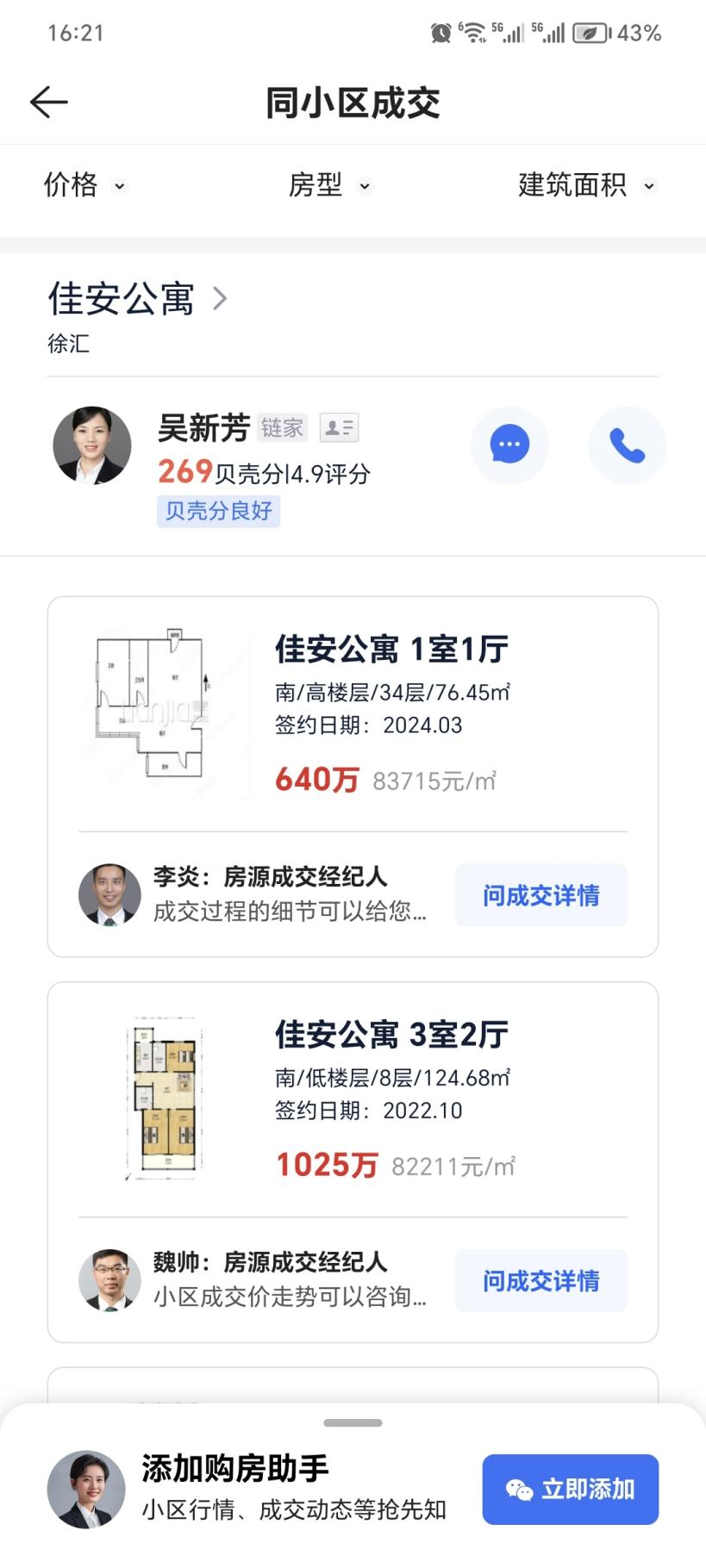This screenshot has width=706, height=1568.
Task: Open chat with agent 吴新芳
Action: click(x=509, y=445)
